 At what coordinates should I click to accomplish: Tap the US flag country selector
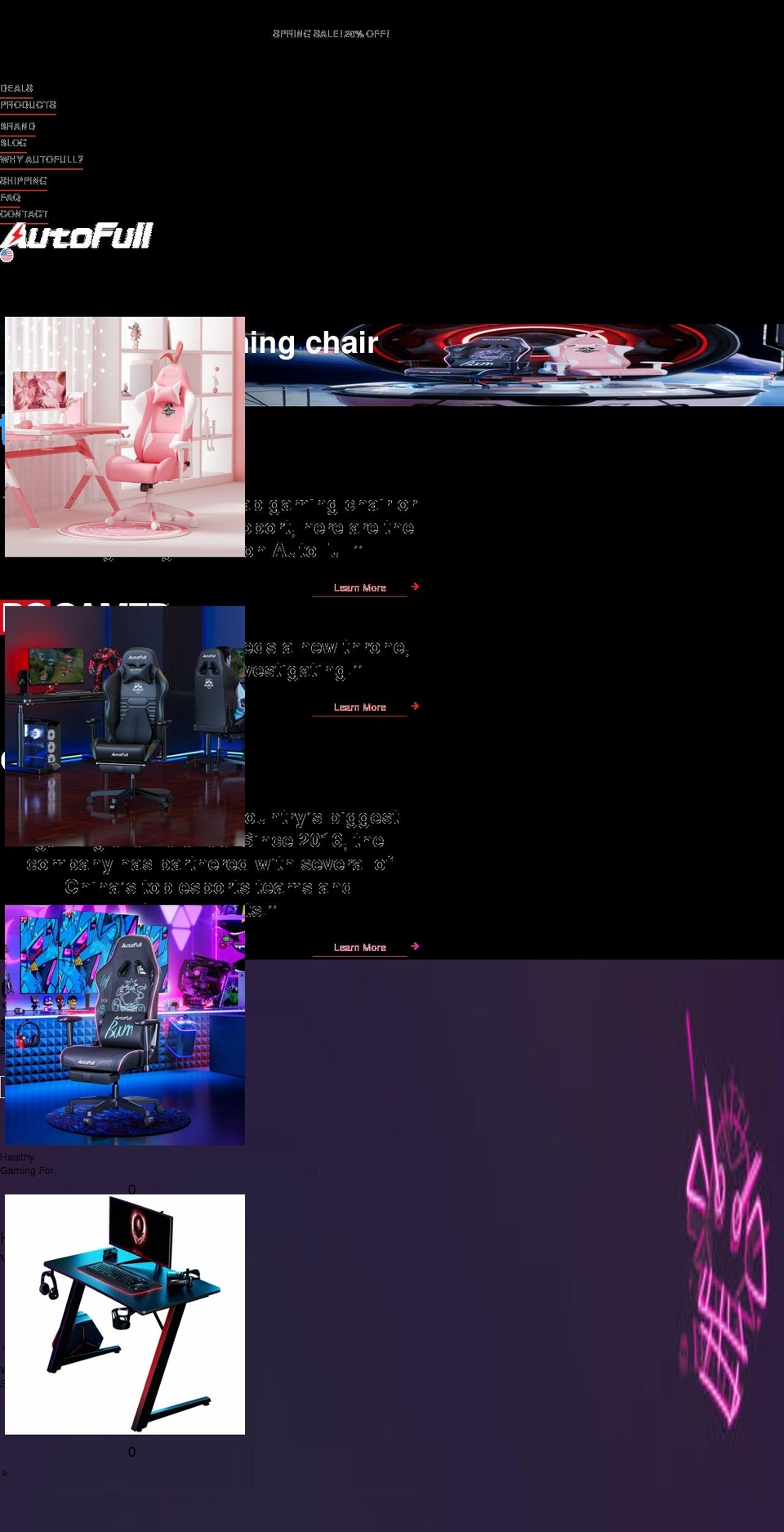click(x=7, y=255)
